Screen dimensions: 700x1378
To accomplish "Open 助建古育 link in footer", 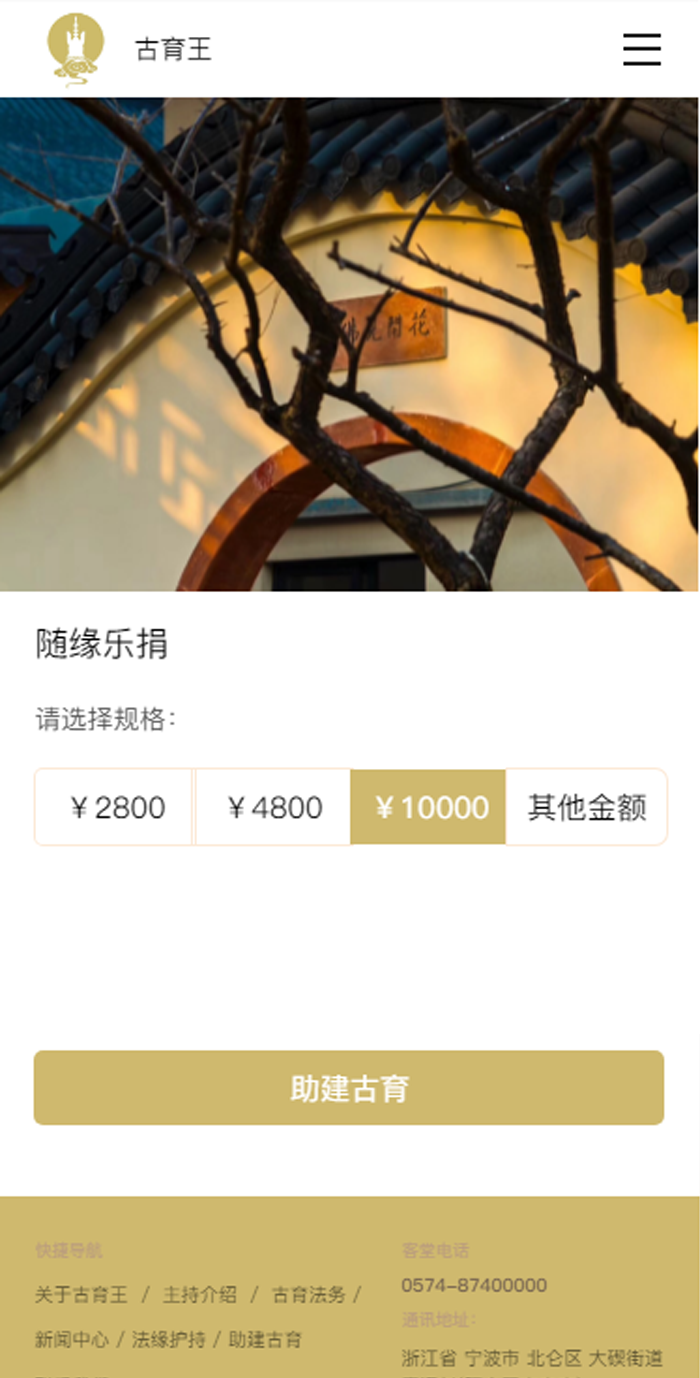I will pos(265,1340).
